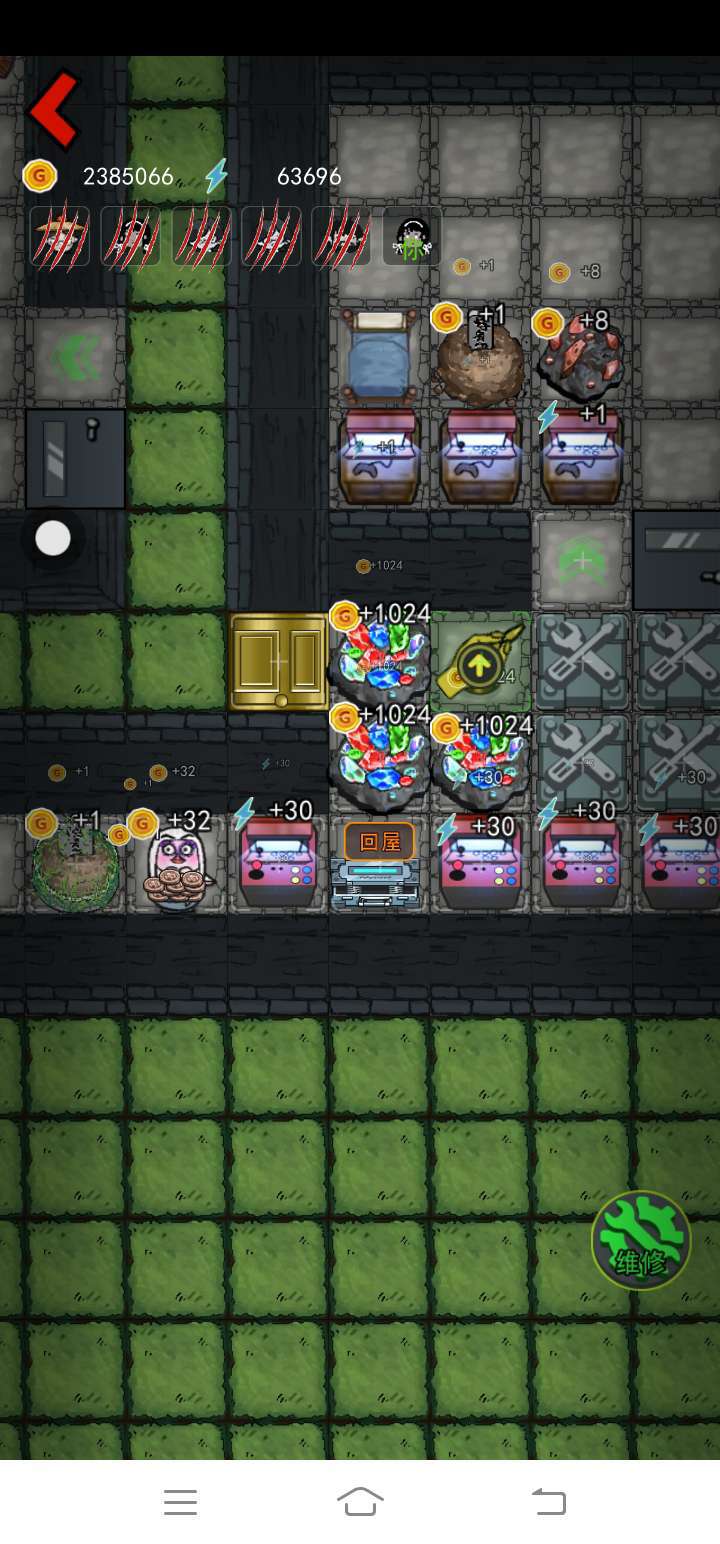
Task: Select the golden double door
Action: click(x=279, y=662)
